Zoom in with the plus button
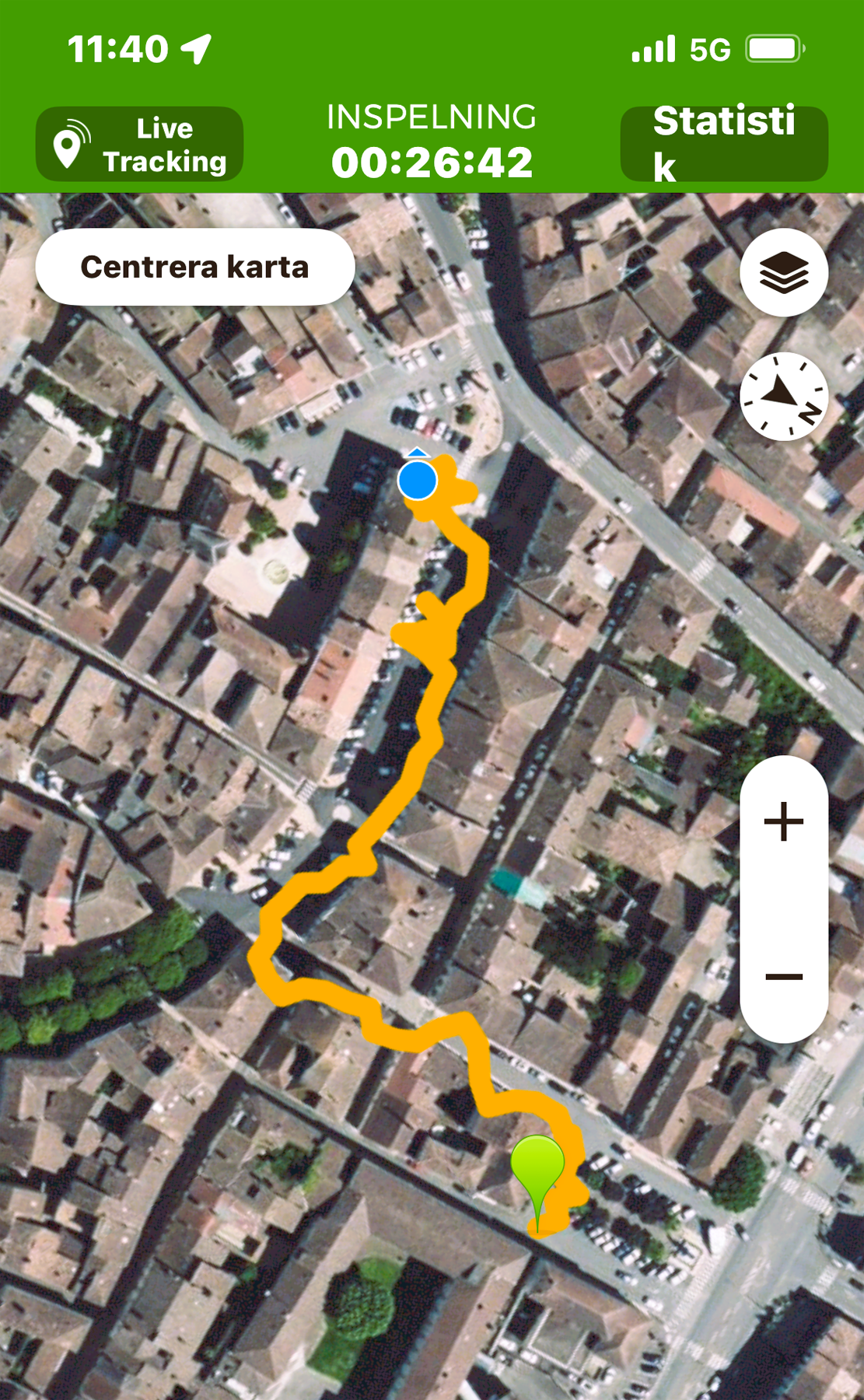The height and width of the screenshot is (1400, 864). pyautogui.click(x=784, y=822)
